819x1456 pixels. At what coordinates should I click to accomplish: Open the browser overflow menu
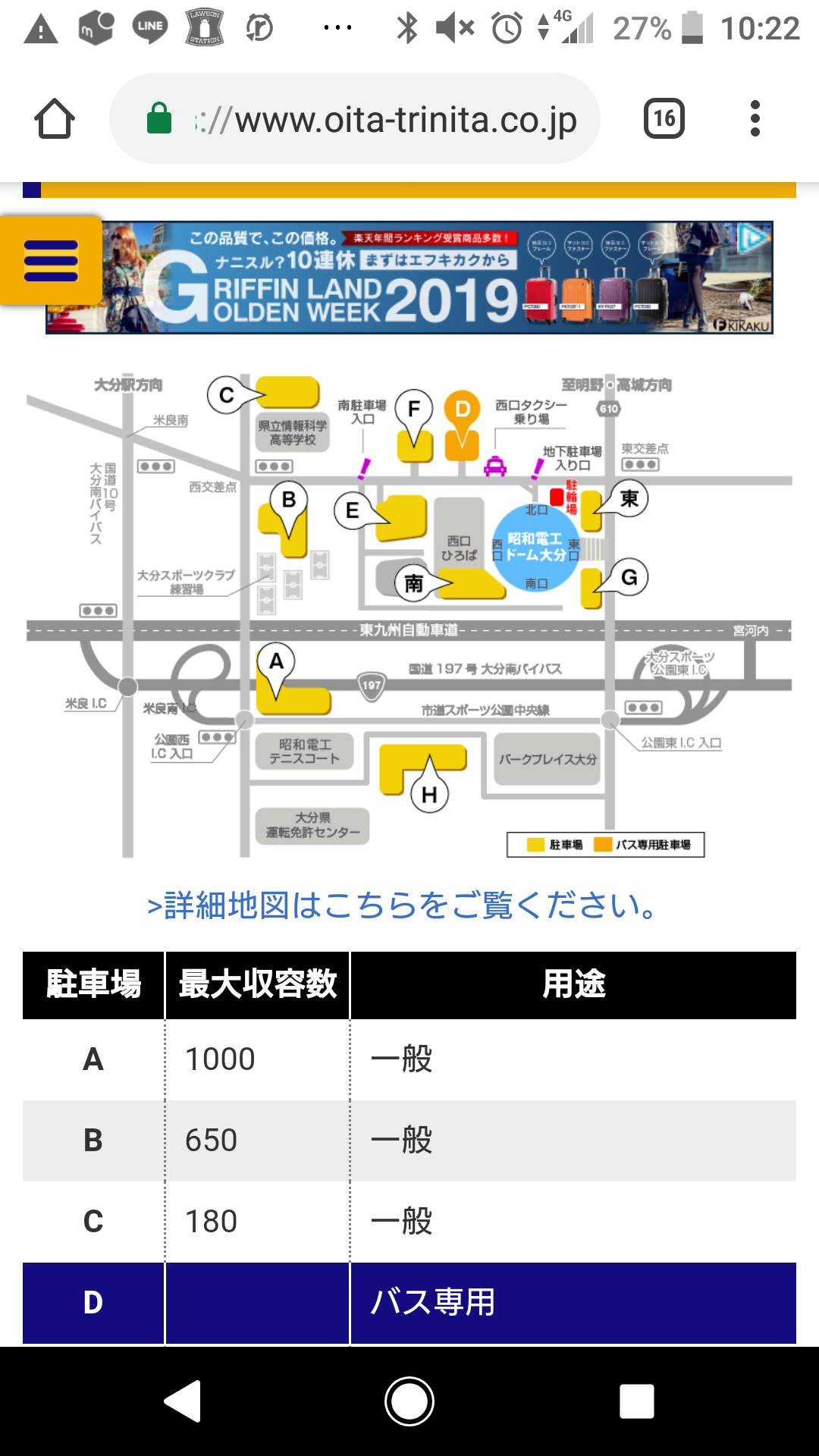point(755,119)
